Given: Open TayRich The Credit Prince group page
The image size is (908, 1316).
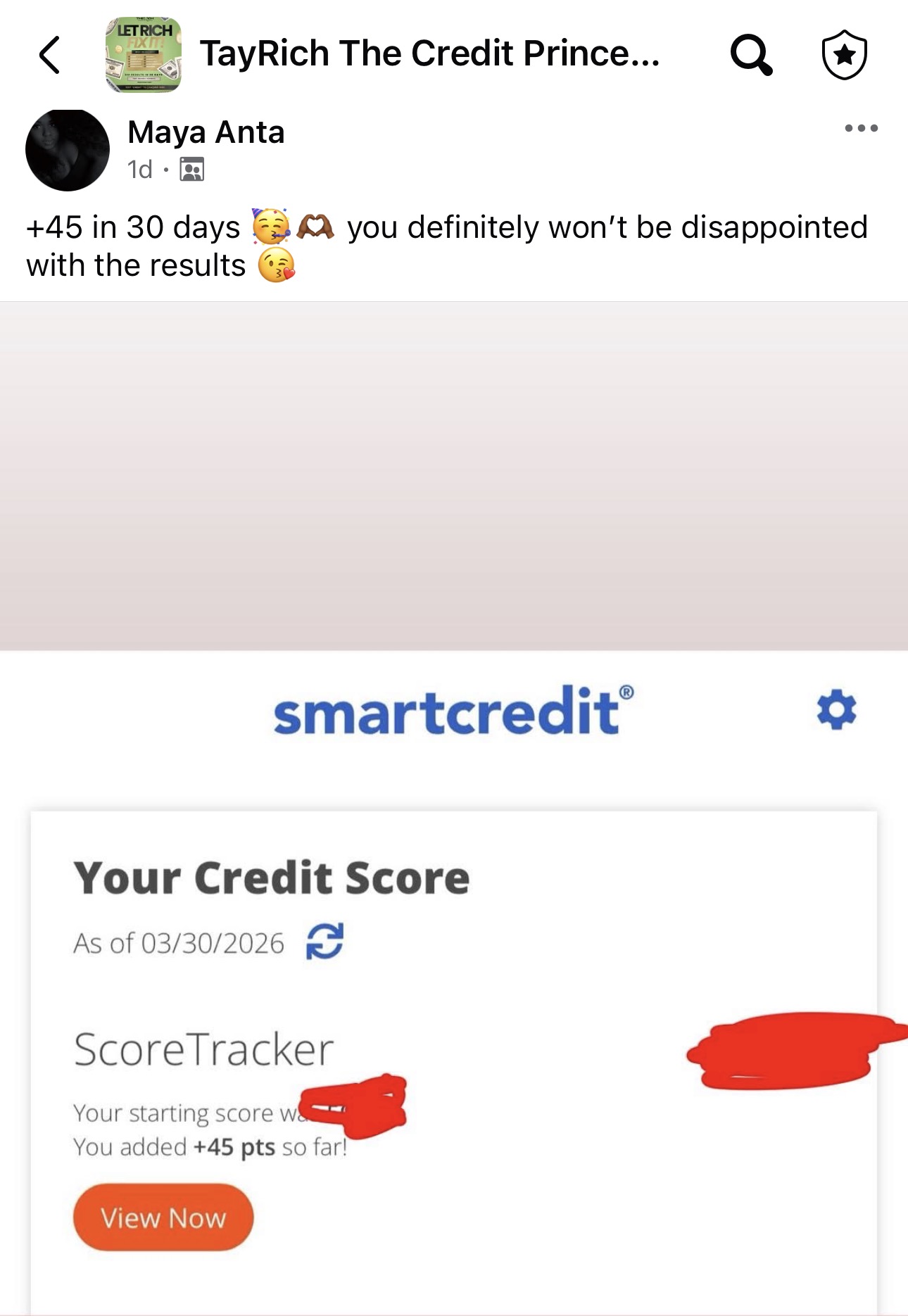Looking at the screenshot, I should 429,54.
